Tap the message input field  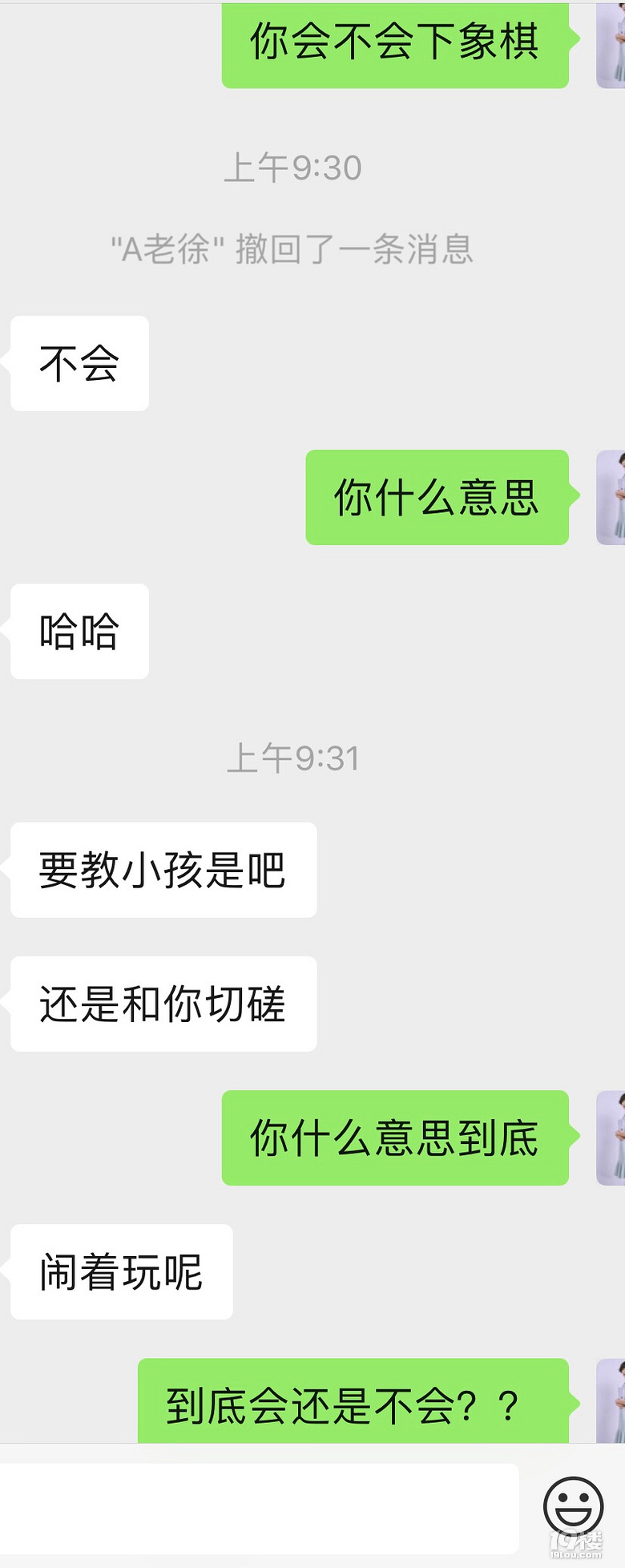click(258, 1507)
